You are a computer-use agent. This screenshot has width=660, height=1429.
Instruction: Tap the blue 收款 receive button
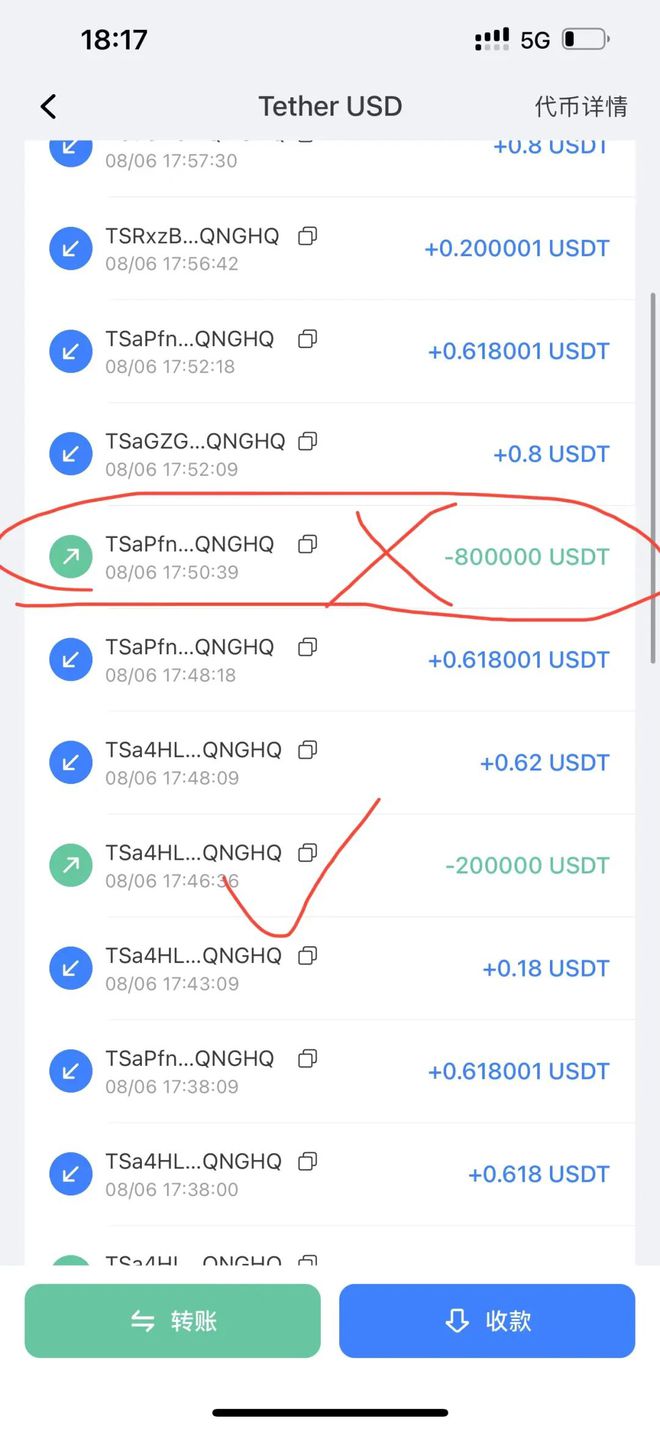click(x=487, y=1321)
